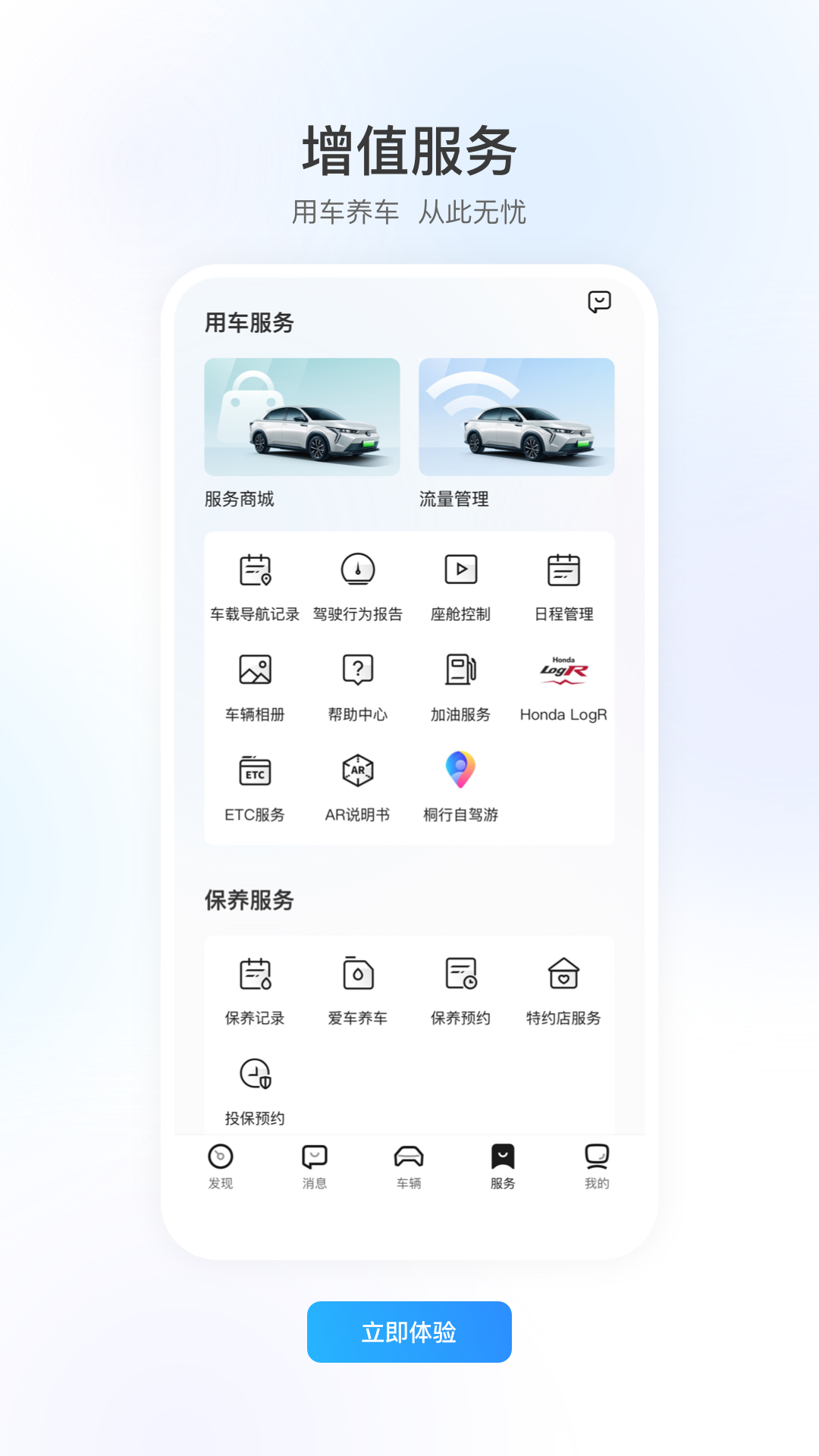
Task: Open 投保预约 insurance appointment
Action: (255, 1090)
